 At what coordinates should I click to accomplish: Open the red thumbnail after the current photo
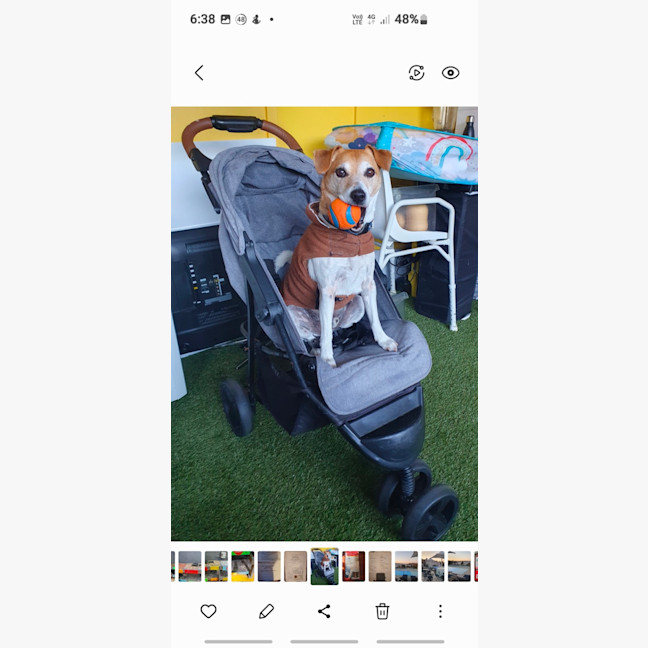click(353, 566)
